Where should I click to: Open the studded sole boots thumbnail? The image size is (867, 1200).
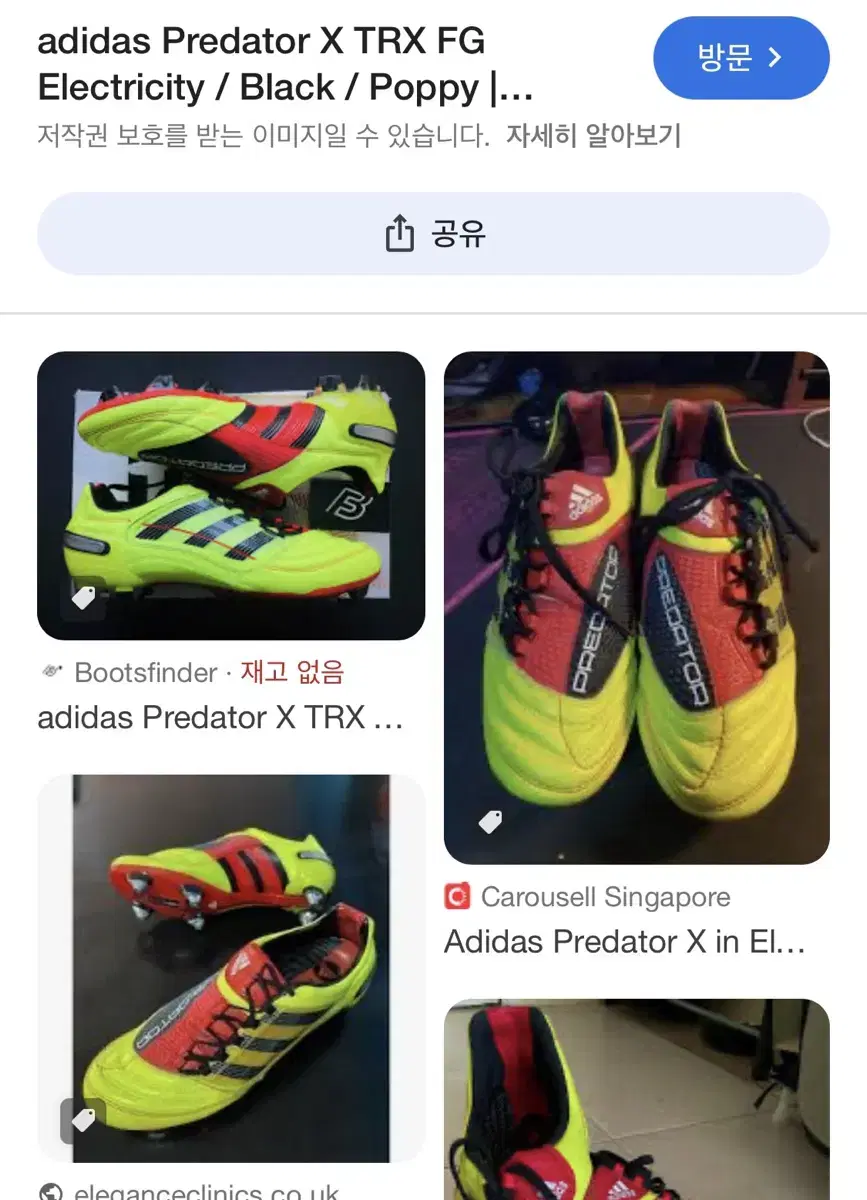tap(231, 965)
